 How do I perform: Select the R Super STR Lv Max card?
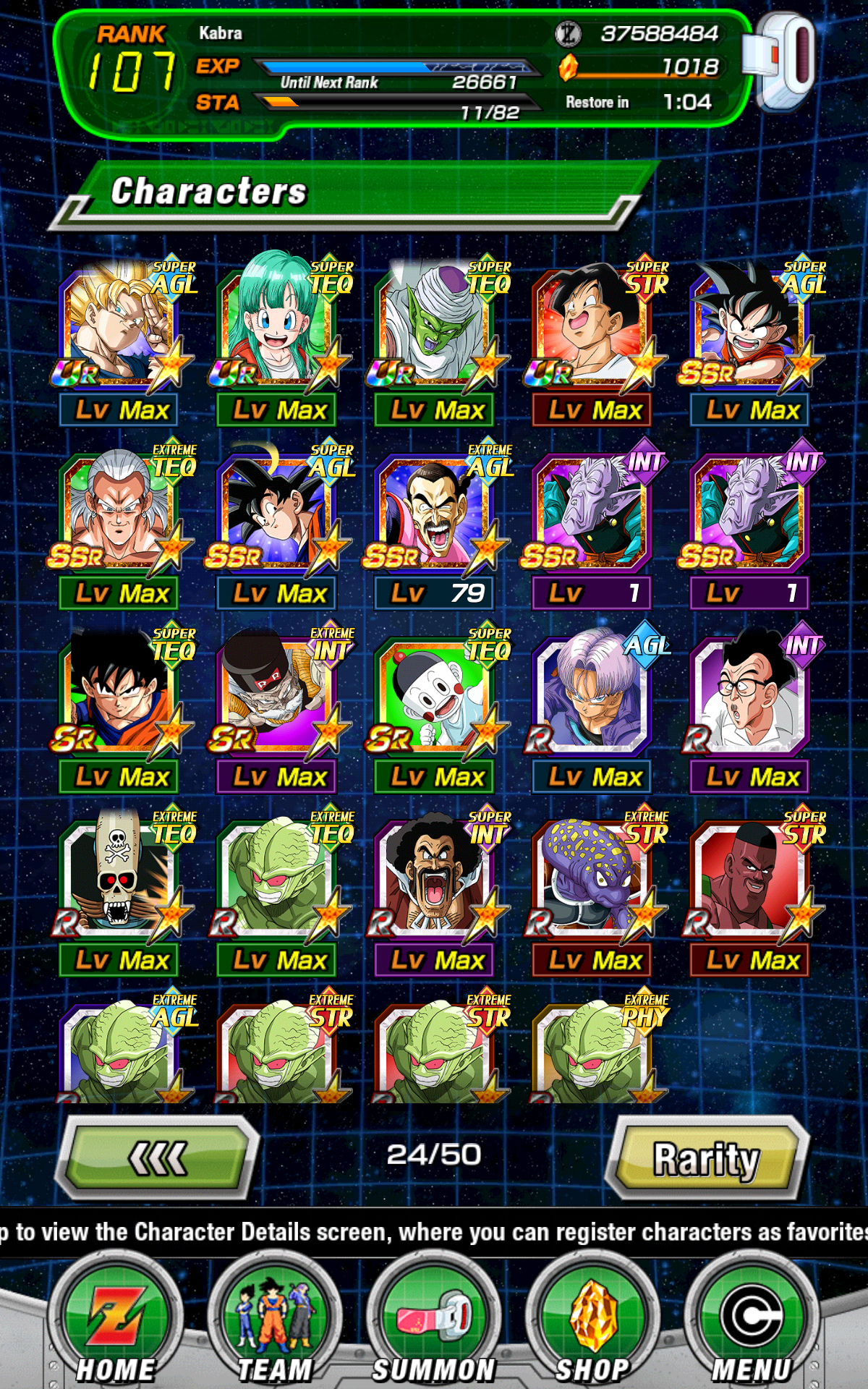coord(753,889)
